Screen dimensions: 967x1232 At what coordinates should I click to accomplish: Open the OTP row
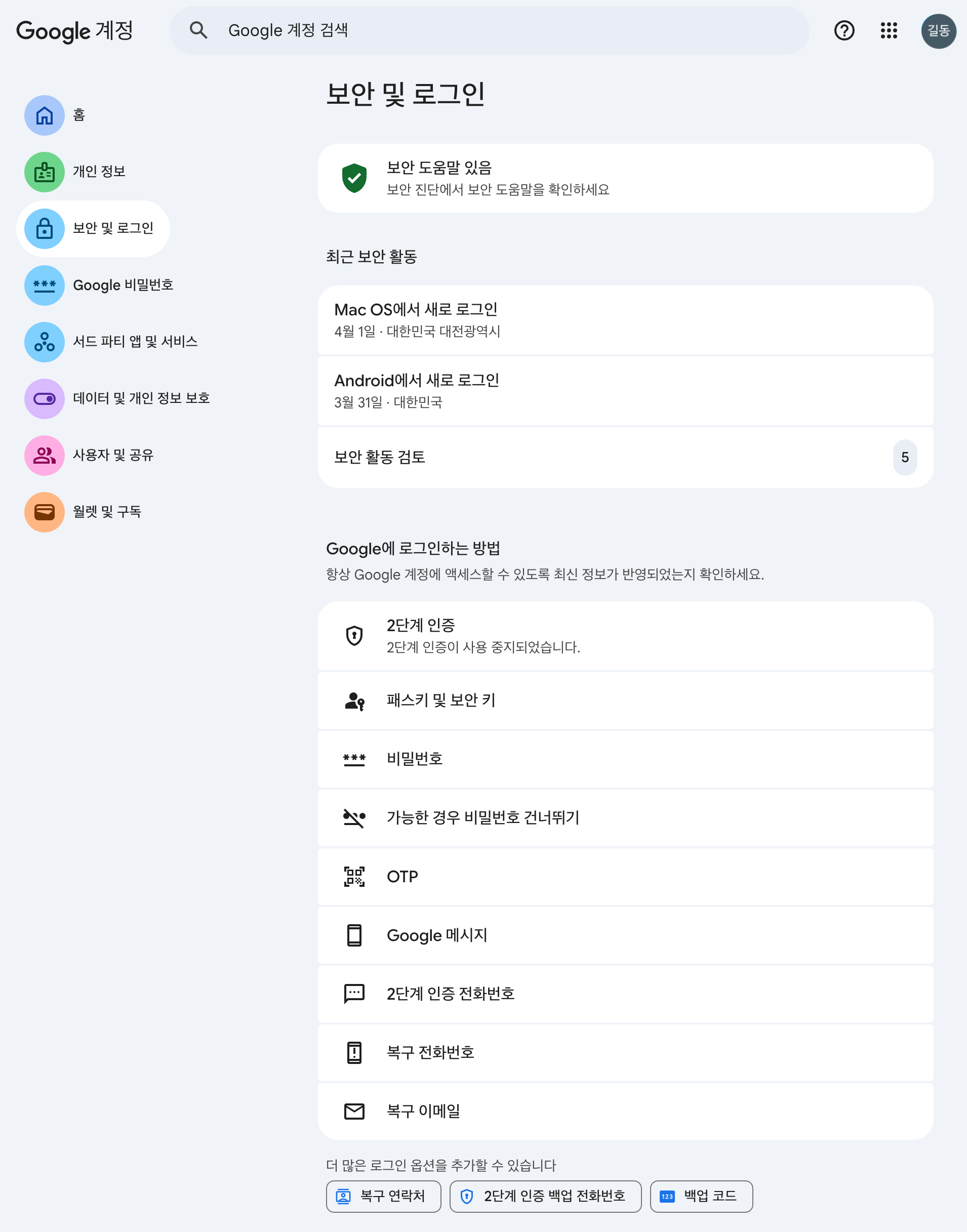pos(625,877)
